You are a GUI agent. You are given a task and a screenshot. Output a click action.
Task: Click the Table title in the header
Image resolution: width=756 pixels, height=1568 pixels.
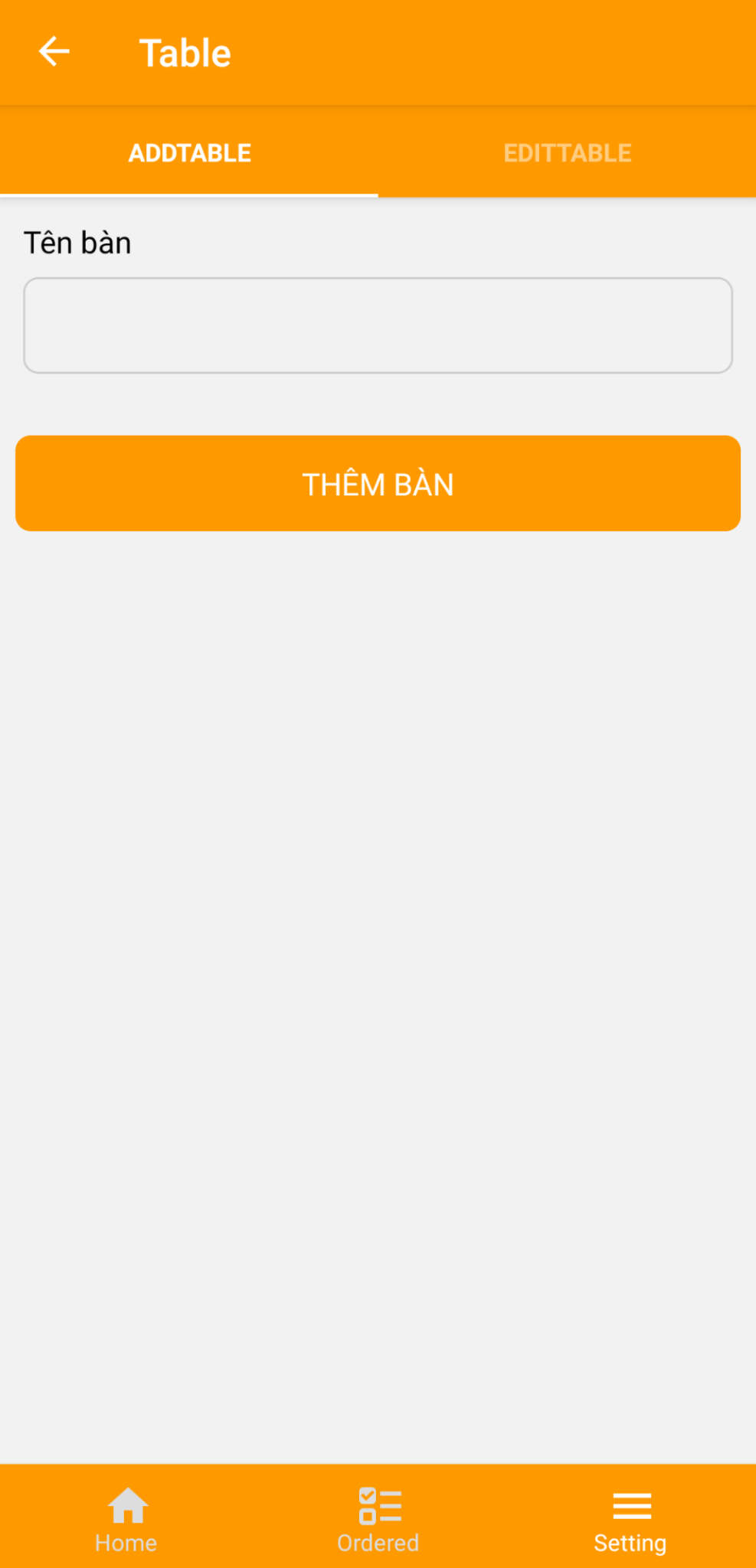(184, 51)
